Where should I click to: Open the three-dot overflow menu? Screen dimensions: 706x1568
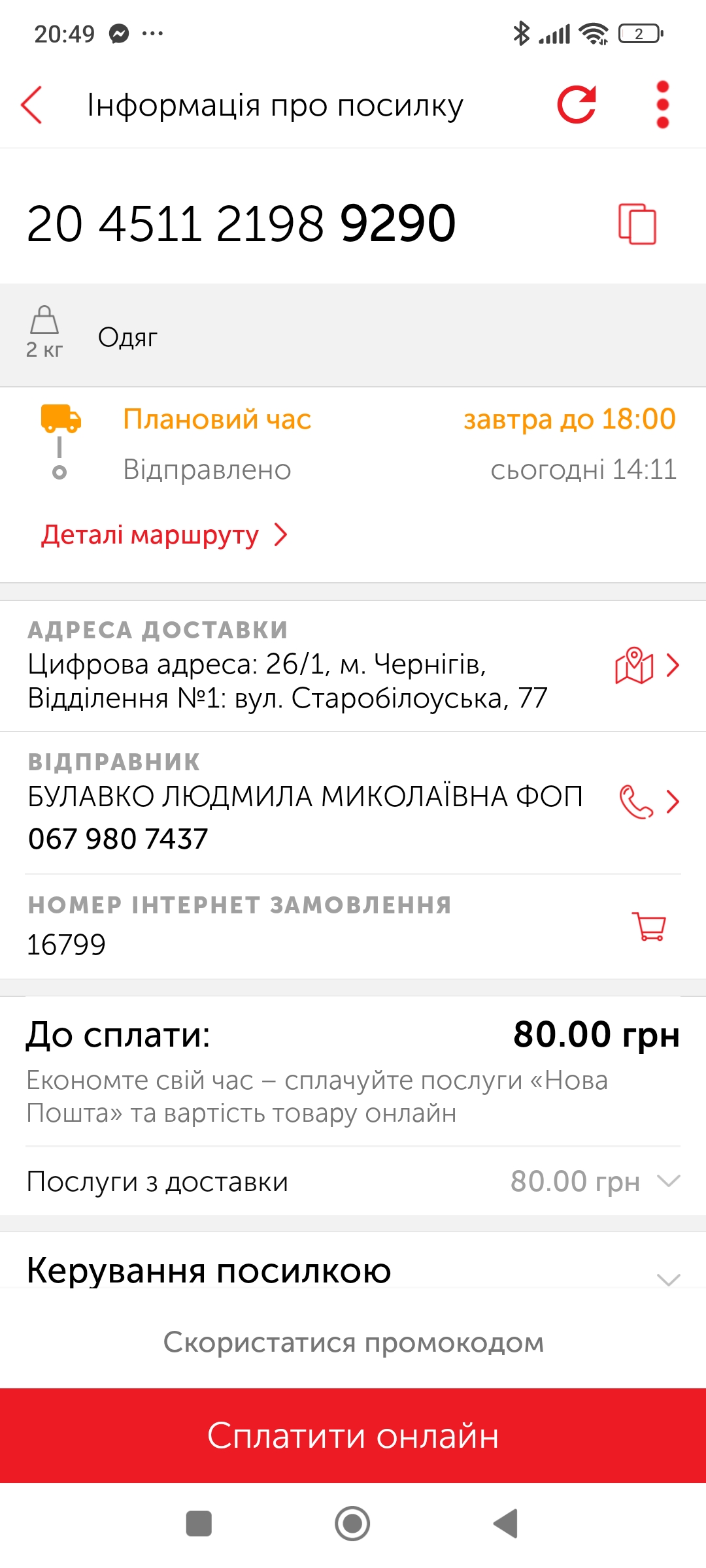click(662, 105)
